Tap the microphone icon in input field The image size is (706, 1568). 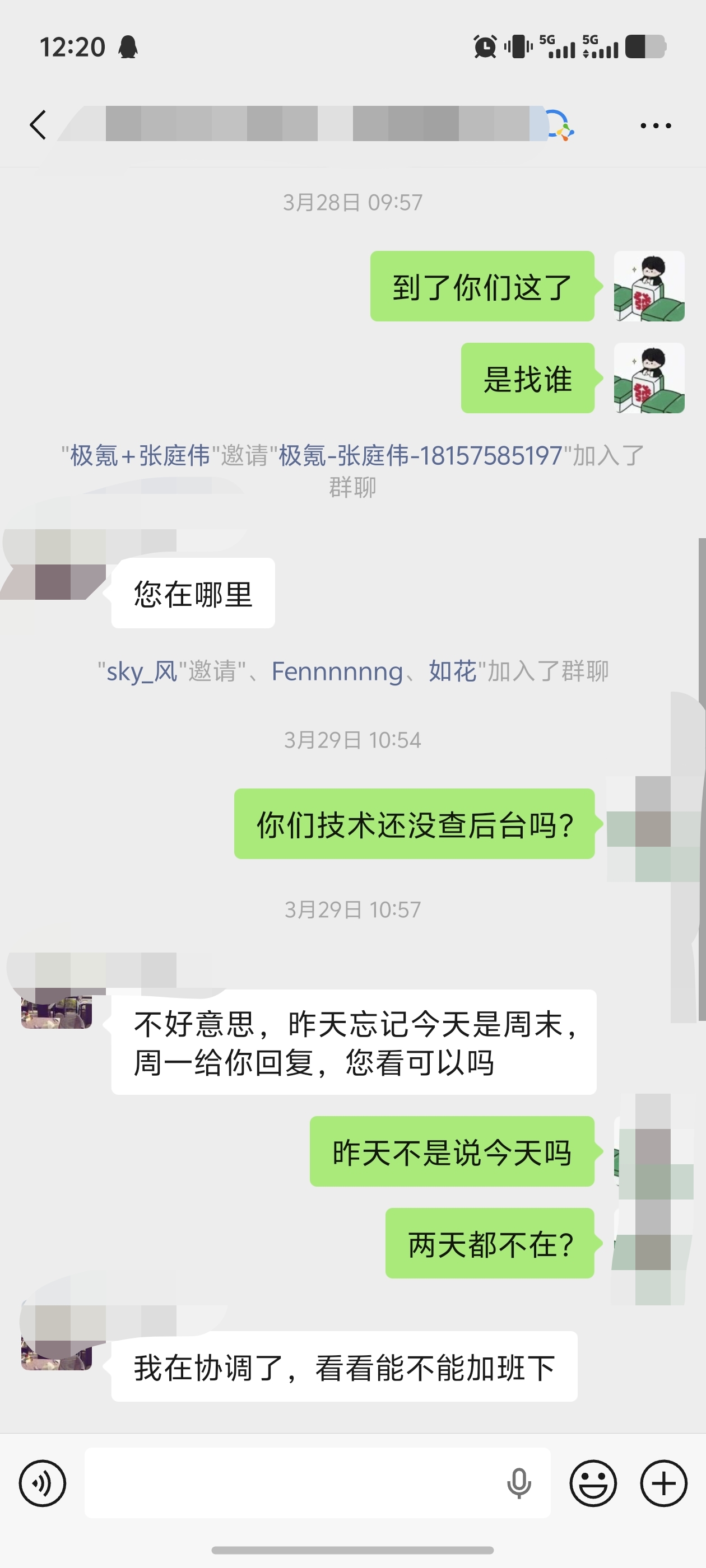(518, 1483)
